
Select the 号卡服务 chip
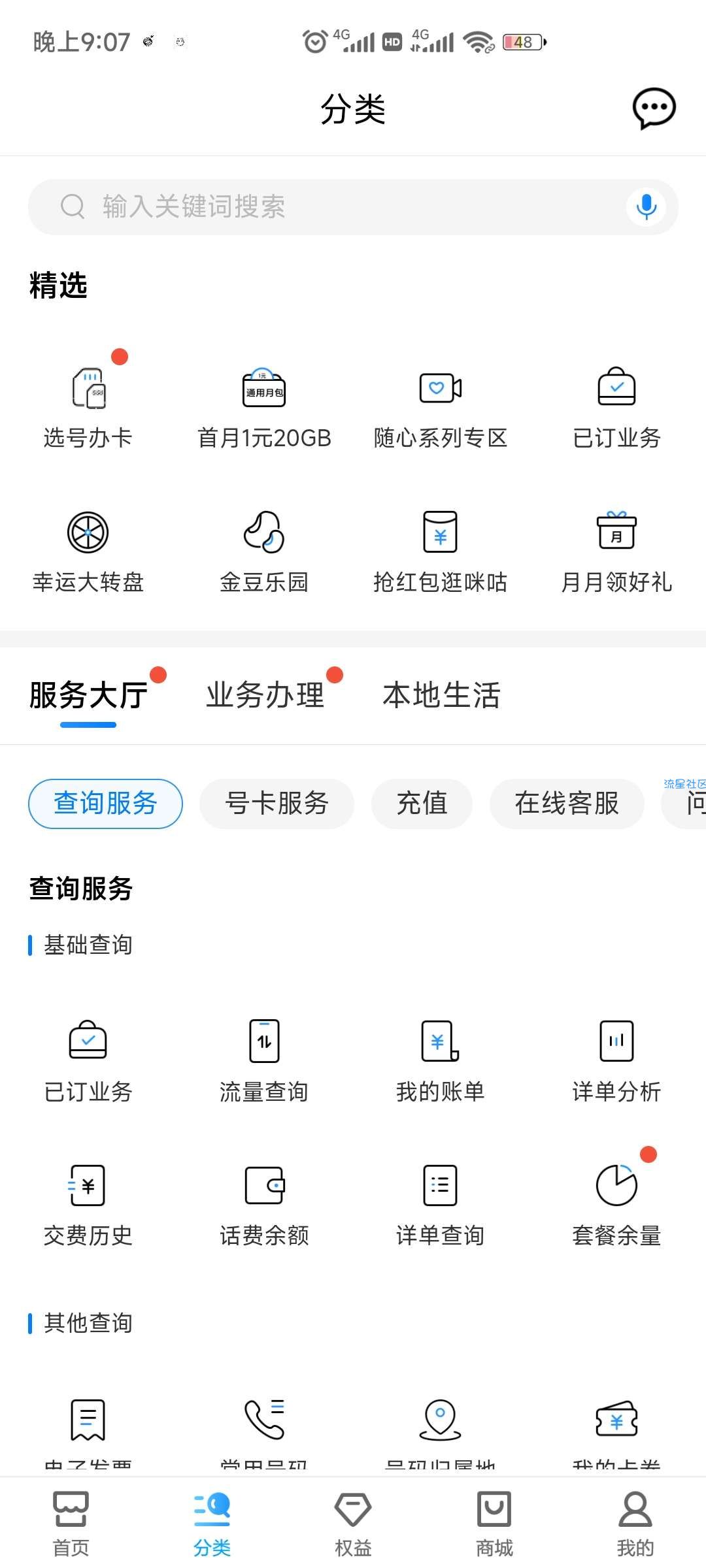click(277, 804)
